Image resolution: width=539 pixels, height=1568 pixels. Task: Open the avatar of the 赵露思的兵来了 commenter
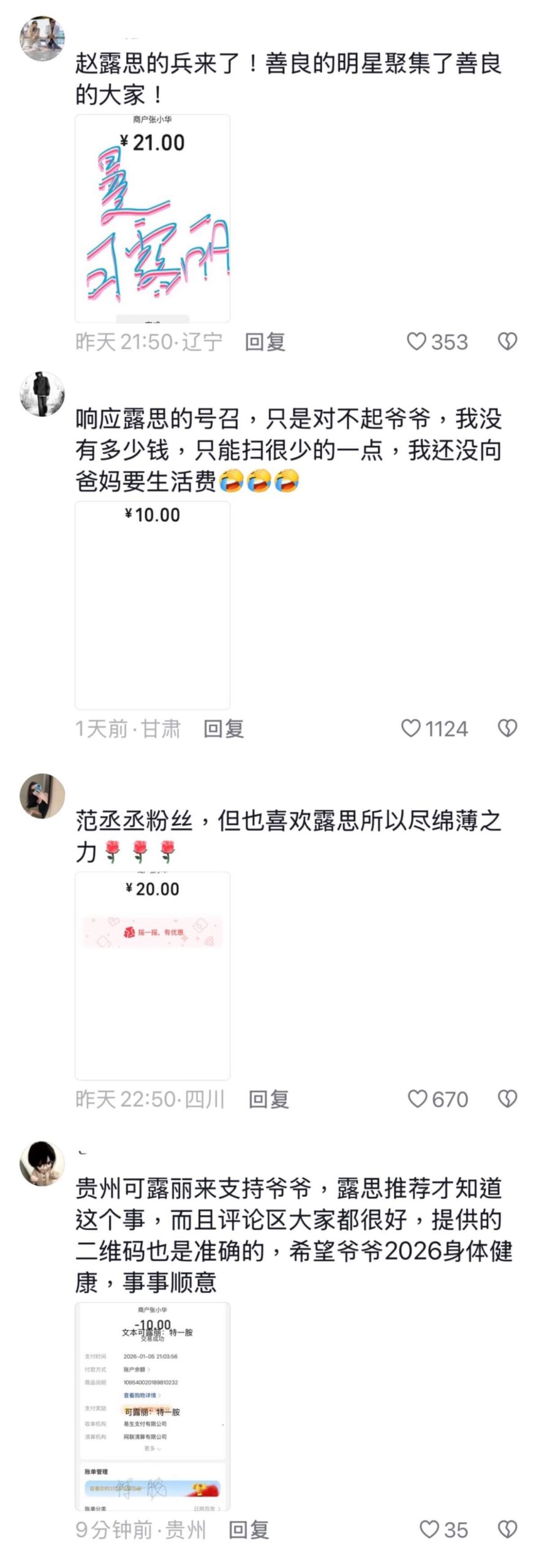click(x=42, y=39)
